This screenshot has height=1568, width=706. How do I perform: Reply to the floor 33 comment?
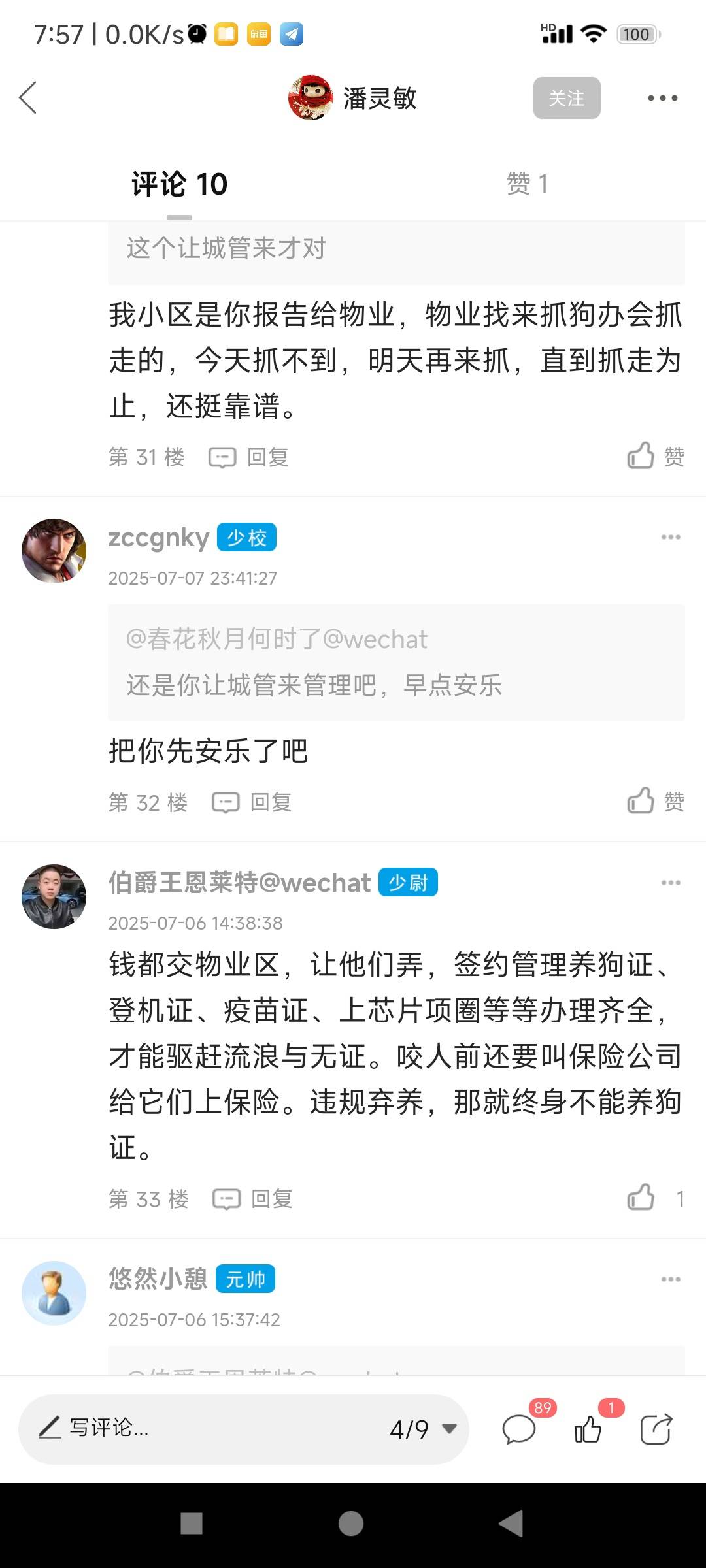[x=253, y=1199]
